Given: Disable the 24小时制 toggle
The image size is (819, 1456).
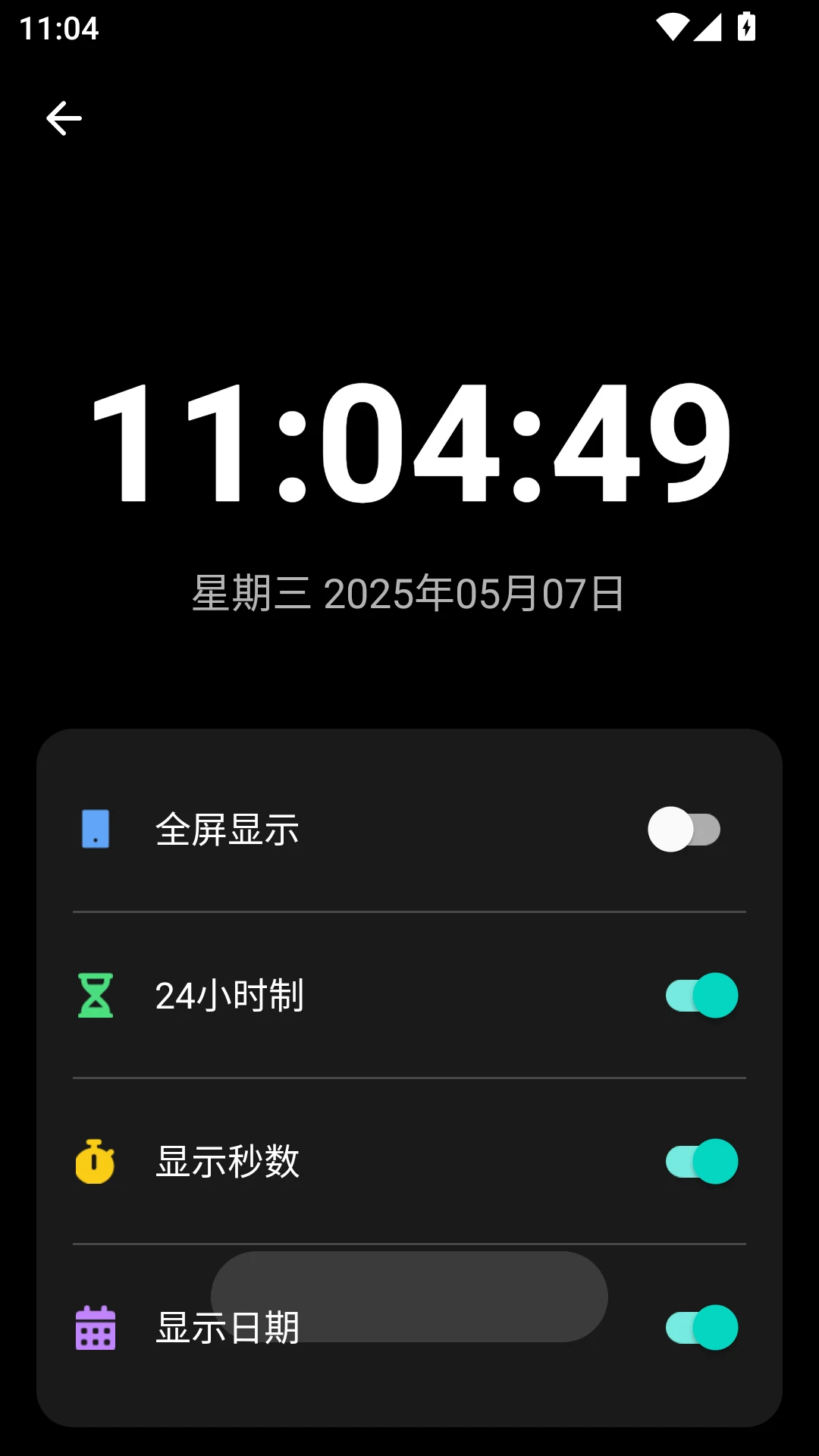Looking at the screenshot, I should pyautogui.click(x=699, y=996).
